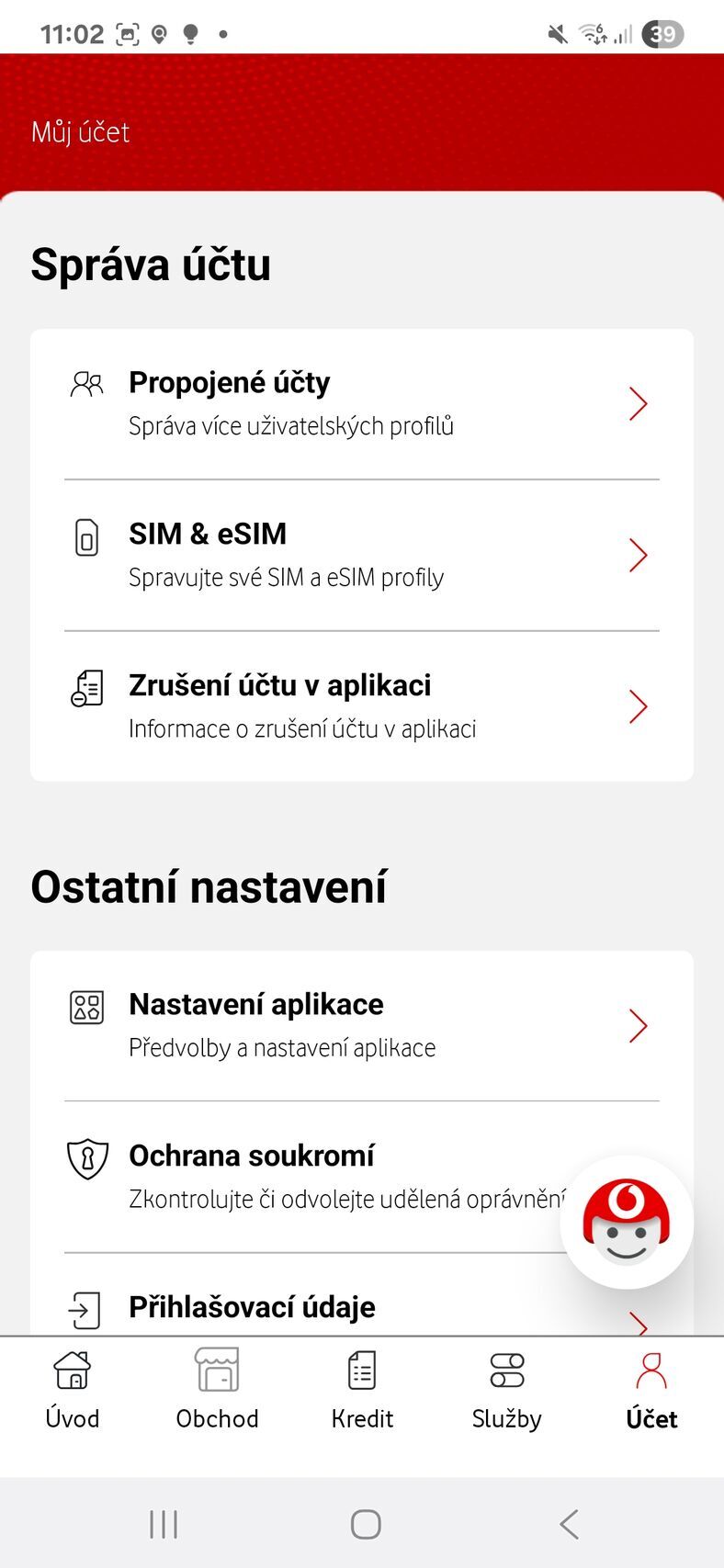Viewport: 724px width, 1568px height.
Task: Open SIM & eSIM via chevron arrow
Action: [x=639, y=555]
